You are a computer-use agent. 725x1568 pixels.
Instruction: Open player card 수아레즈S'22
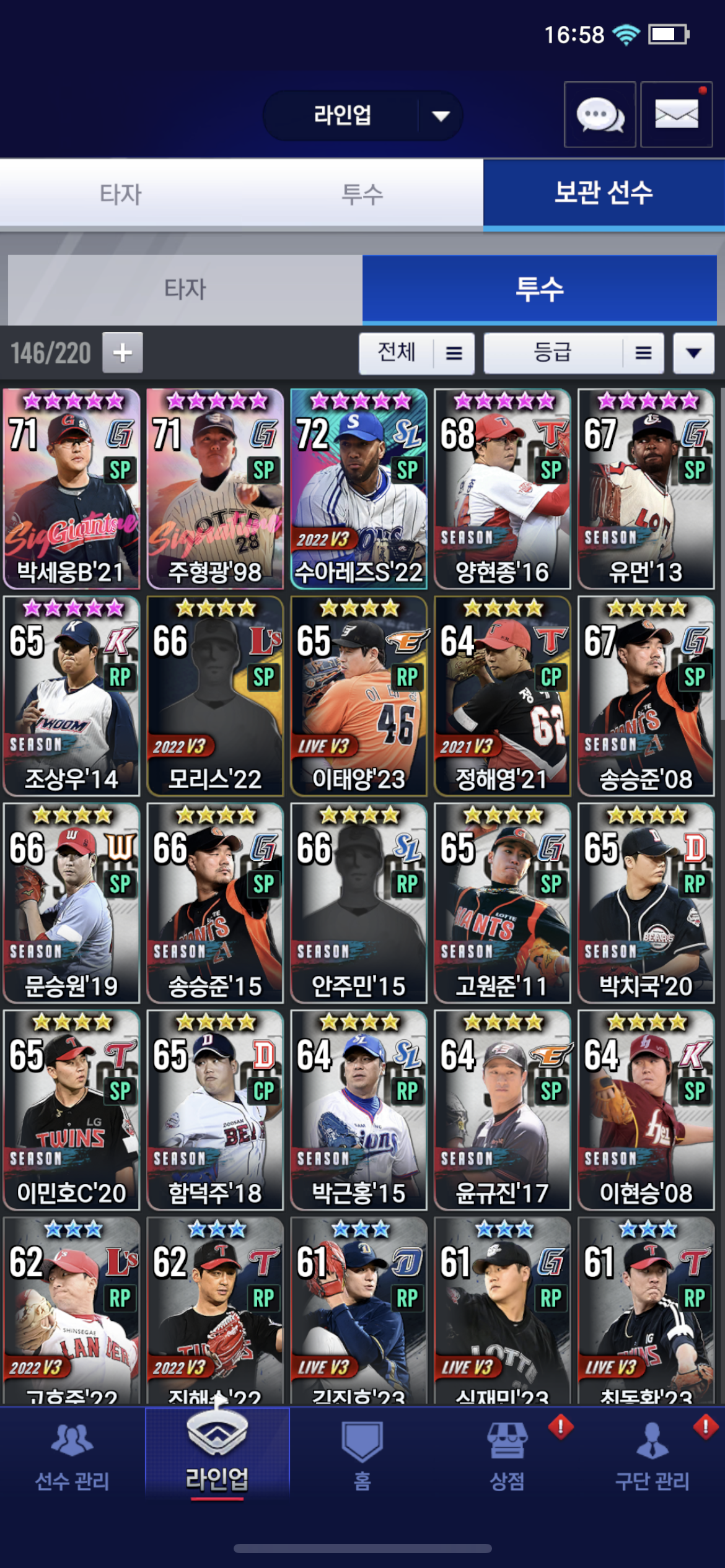pos(359,489)
